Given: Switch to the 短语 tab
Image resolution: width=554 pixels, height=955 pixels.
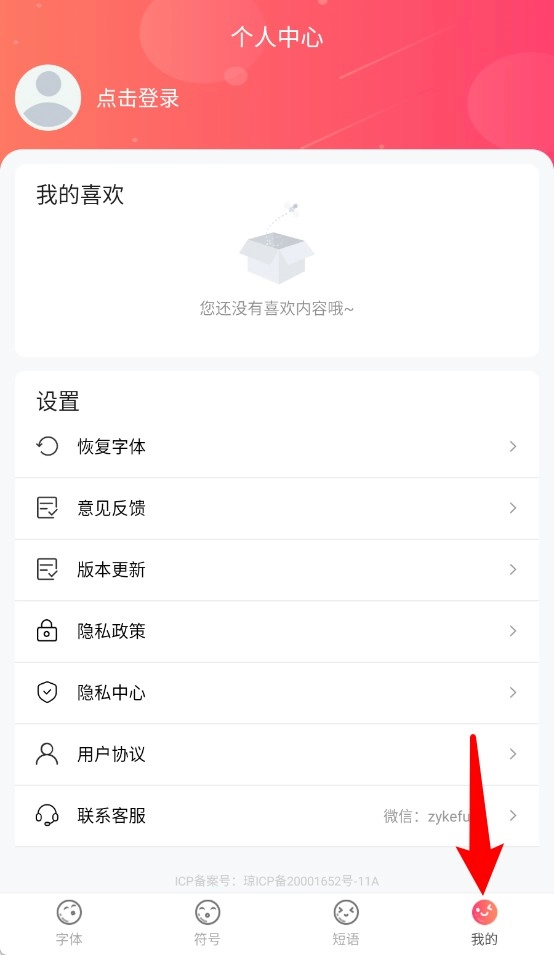Looking at the screenshot, I should [x=346, y=923].
